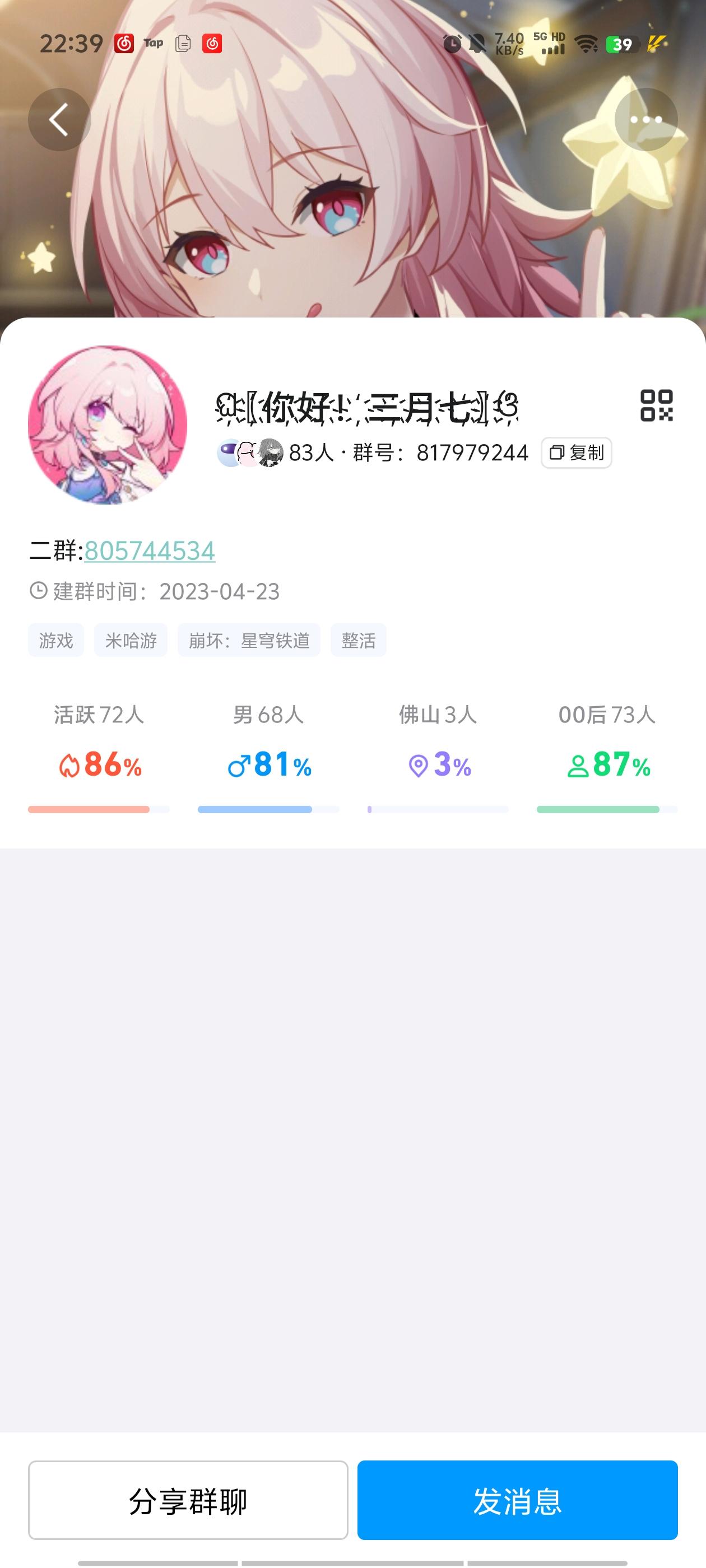The width and height of the screenshot is (706, 1568).
Task: Click the 00后 73人 stat label
Action: [x=607, y=716]
